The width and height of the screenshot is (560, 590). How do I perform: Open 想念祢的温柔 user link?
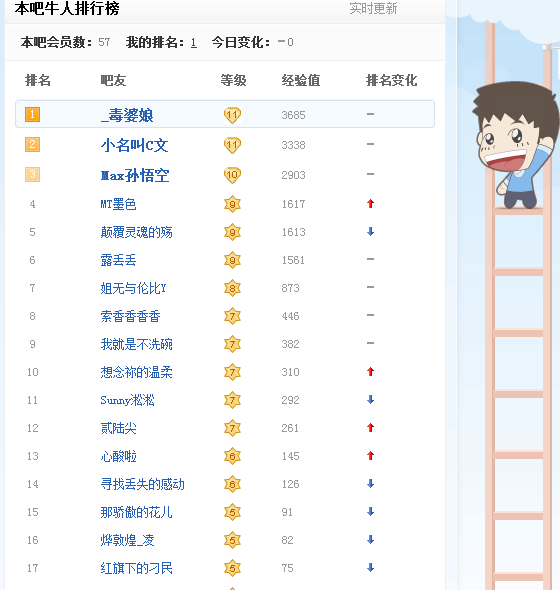click(137, 373)
